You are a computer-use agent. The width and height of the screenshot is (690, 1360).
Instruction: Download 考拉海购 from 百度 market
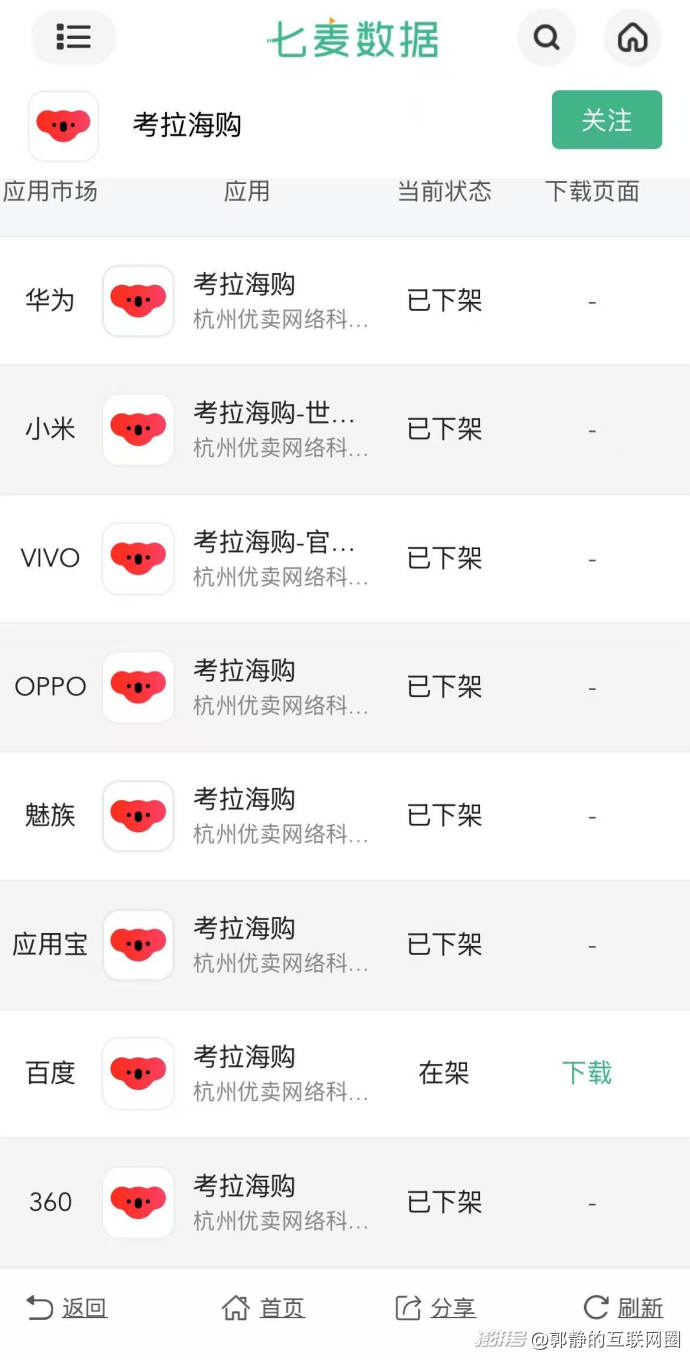pyautogui.click(x=586, y=1073)
